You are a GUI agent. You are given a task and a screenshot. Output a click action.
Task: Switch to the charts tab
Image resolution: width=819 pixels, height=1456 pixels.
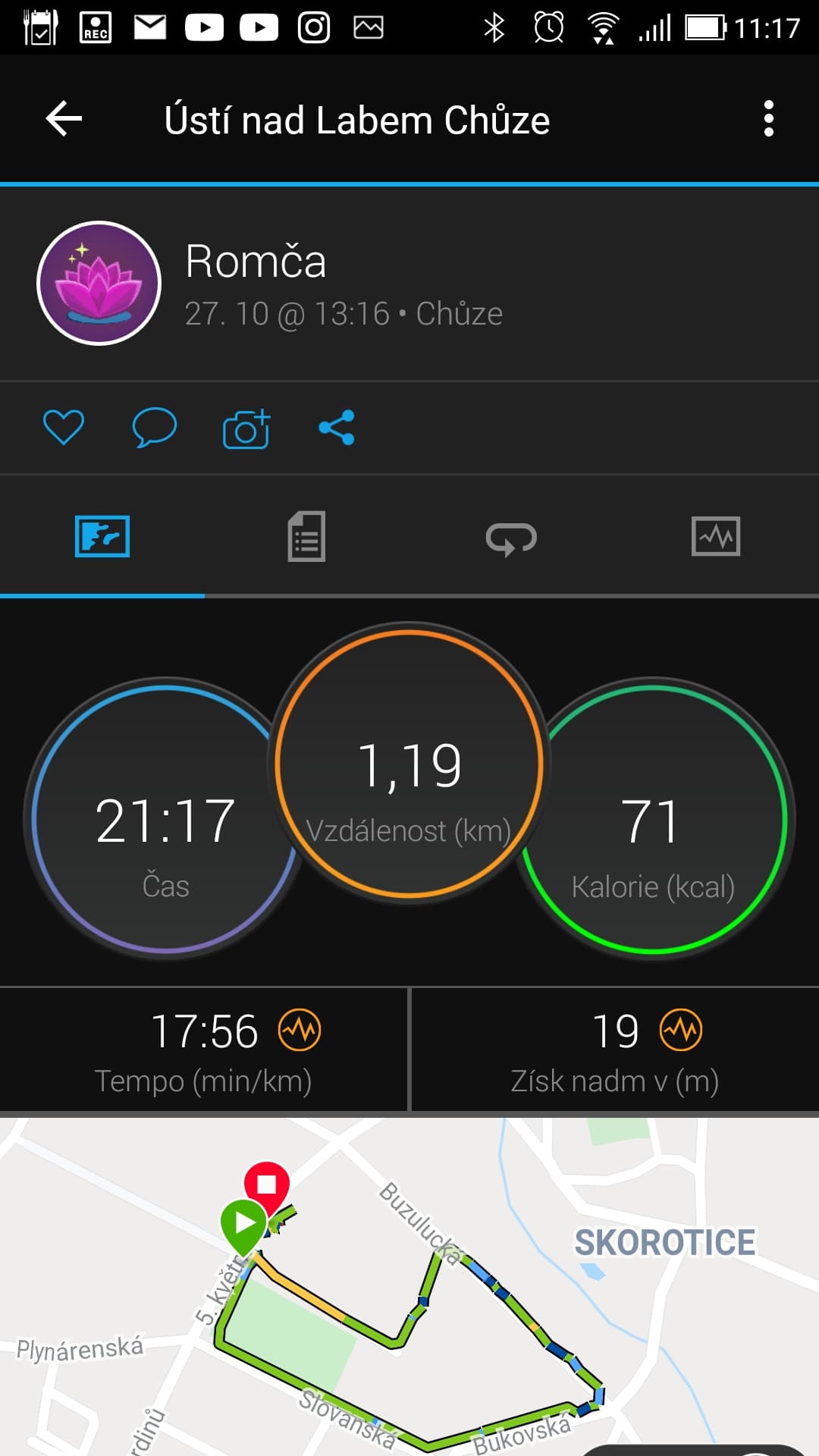tap(716, 536)
